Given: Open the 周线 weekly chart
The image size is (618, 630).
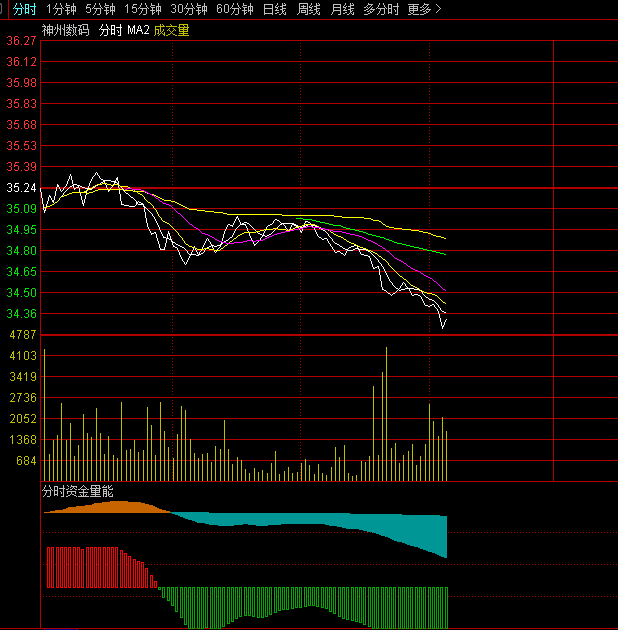Looking at the screenshot, I should tap(309, 9).
